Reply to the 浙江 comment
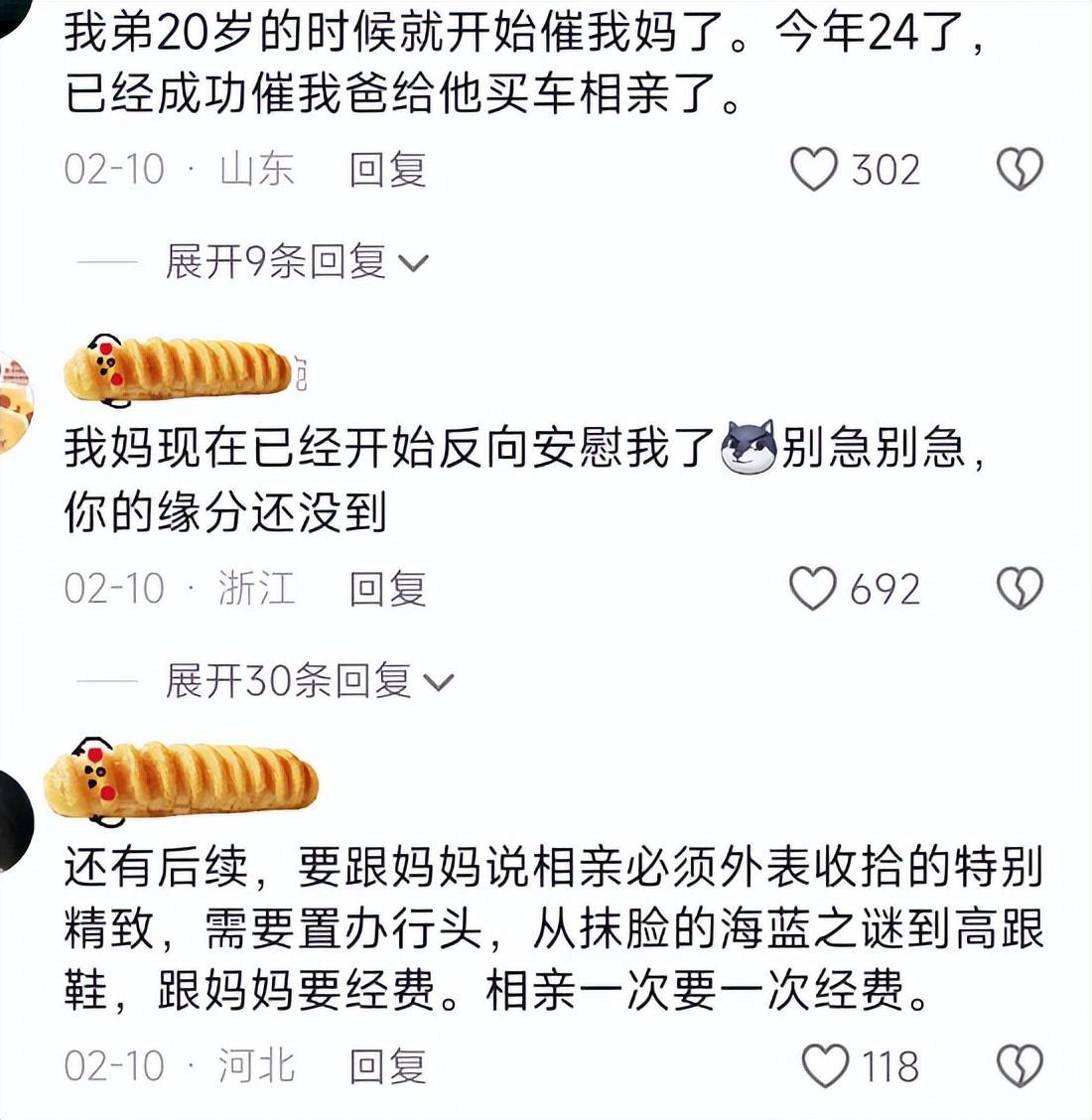 [387, 588]
